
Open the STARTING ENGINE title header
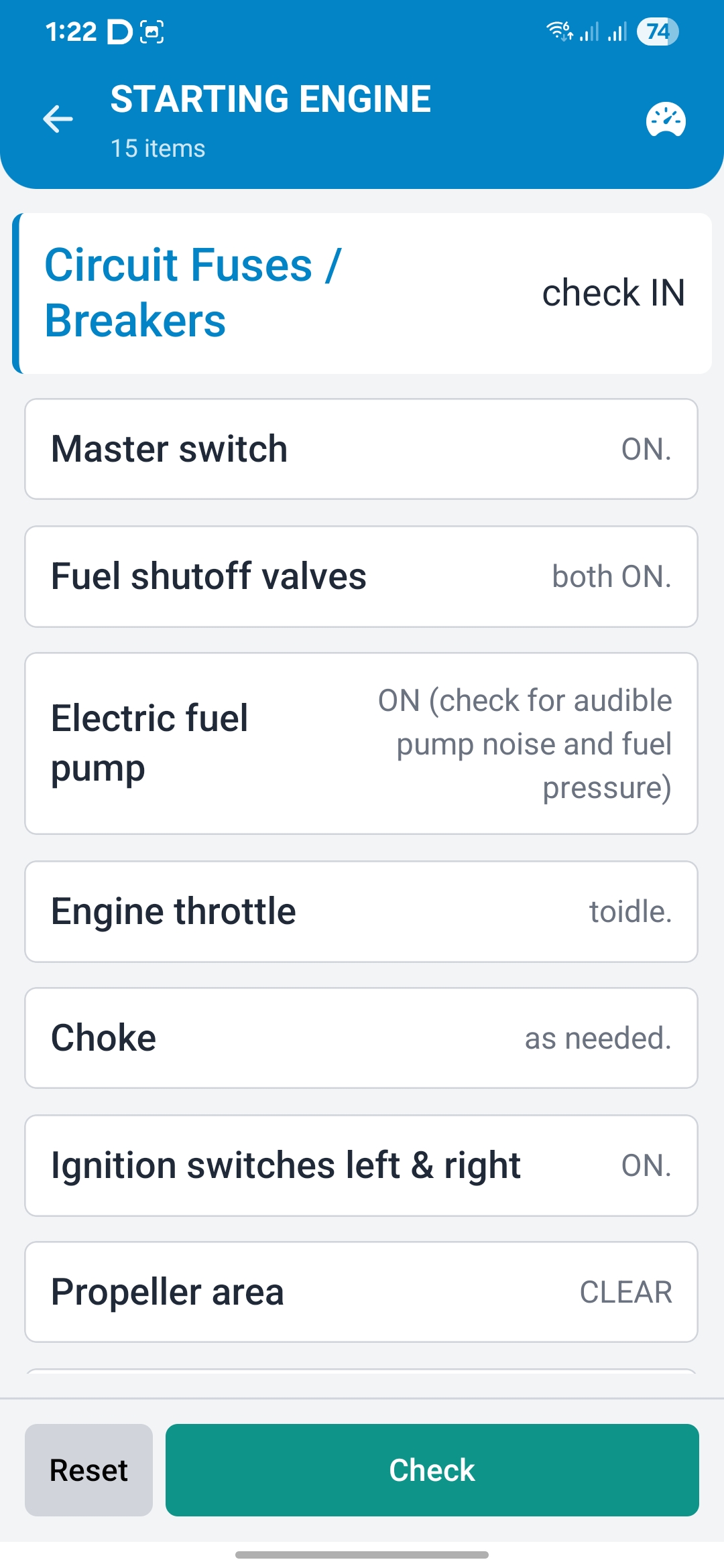tap(270, 99)
